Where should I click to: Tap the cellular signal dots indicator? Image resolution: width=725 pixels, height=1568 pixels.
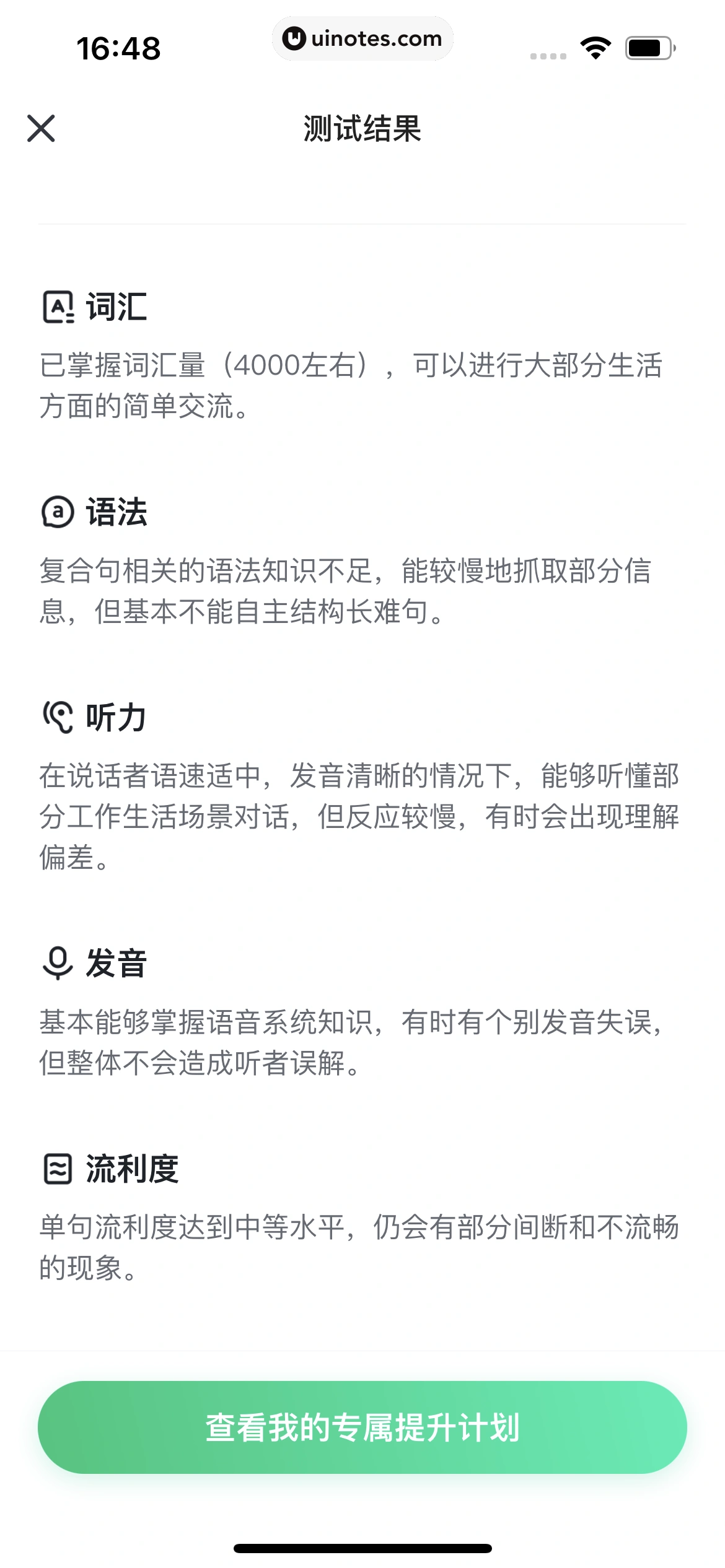[x=548, y=56]
